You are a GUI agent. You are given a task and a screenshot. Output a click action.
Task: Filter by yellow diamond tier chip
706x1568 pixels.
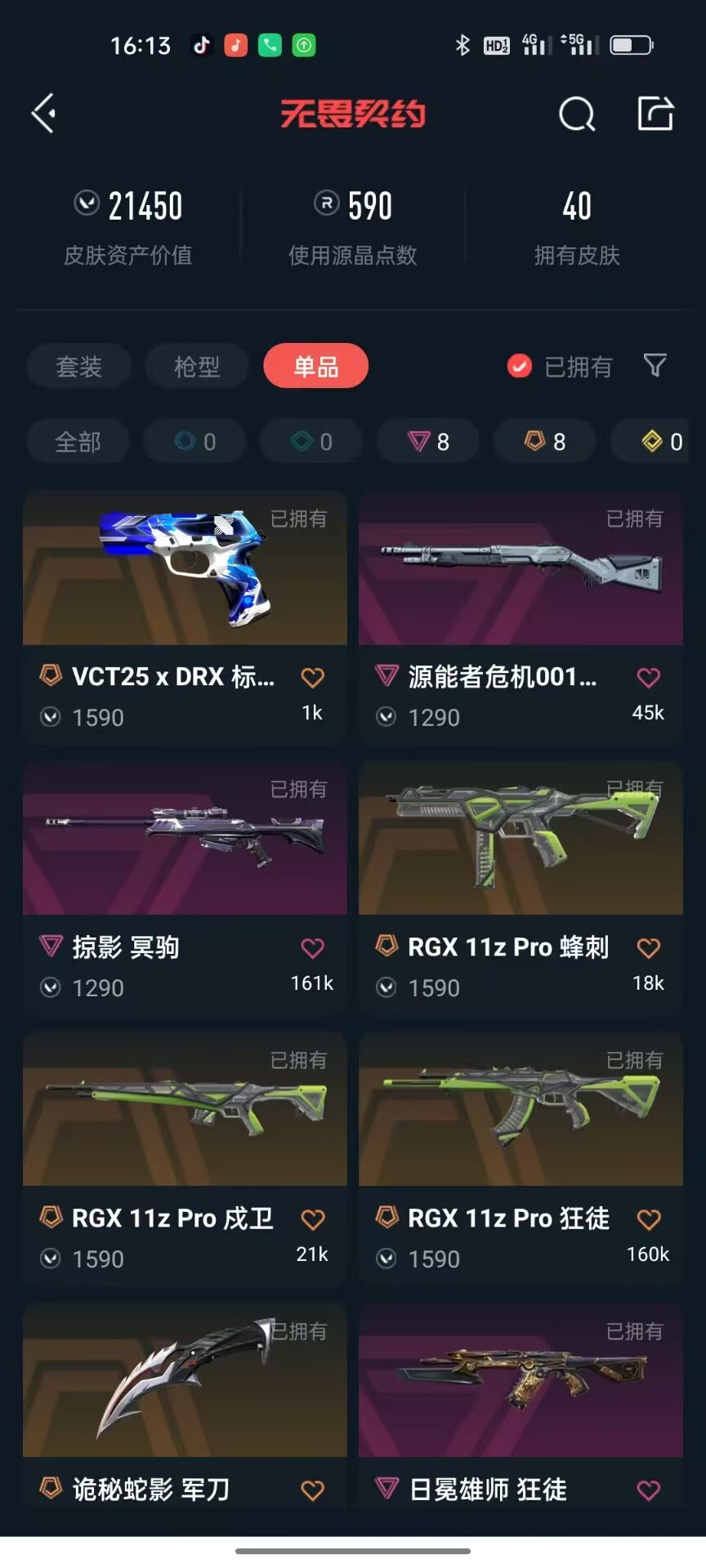(x=662, y=442)
